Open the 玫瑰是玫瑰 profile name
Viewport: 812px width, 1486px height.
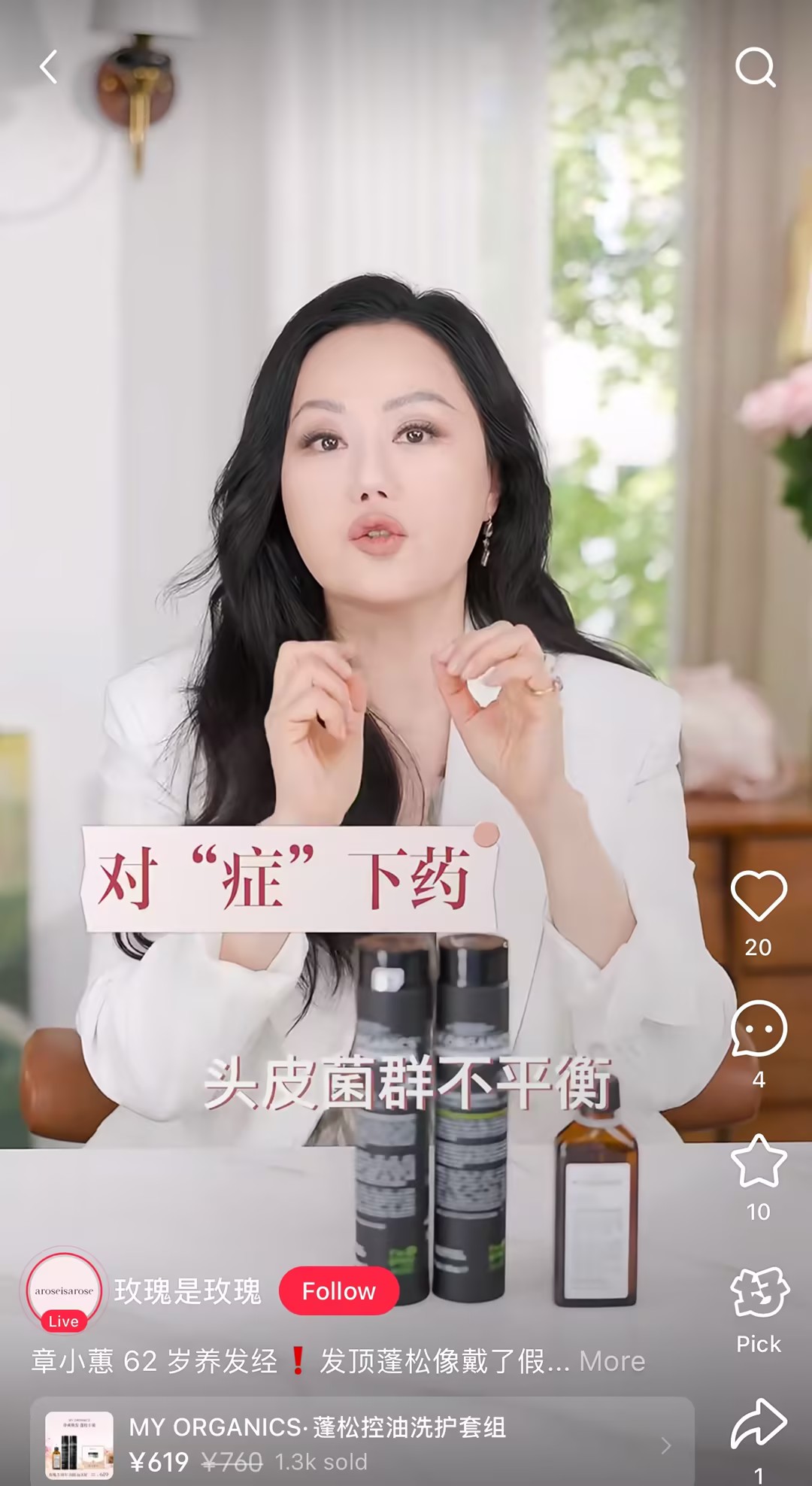[188, 1291]
